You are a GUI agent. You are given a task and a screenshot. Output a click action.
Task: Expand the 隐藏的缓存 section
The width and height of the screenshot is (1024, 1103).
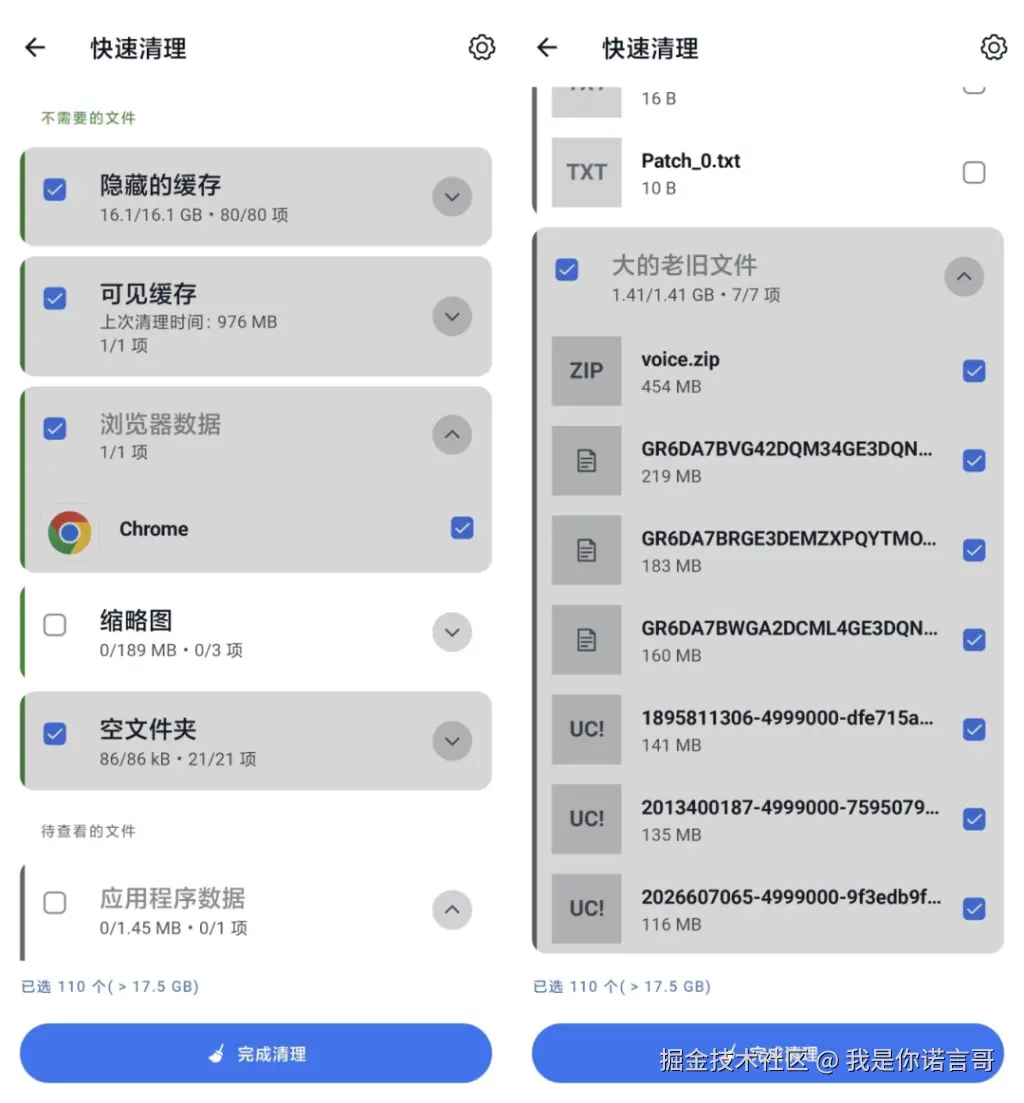coord(451,197)
